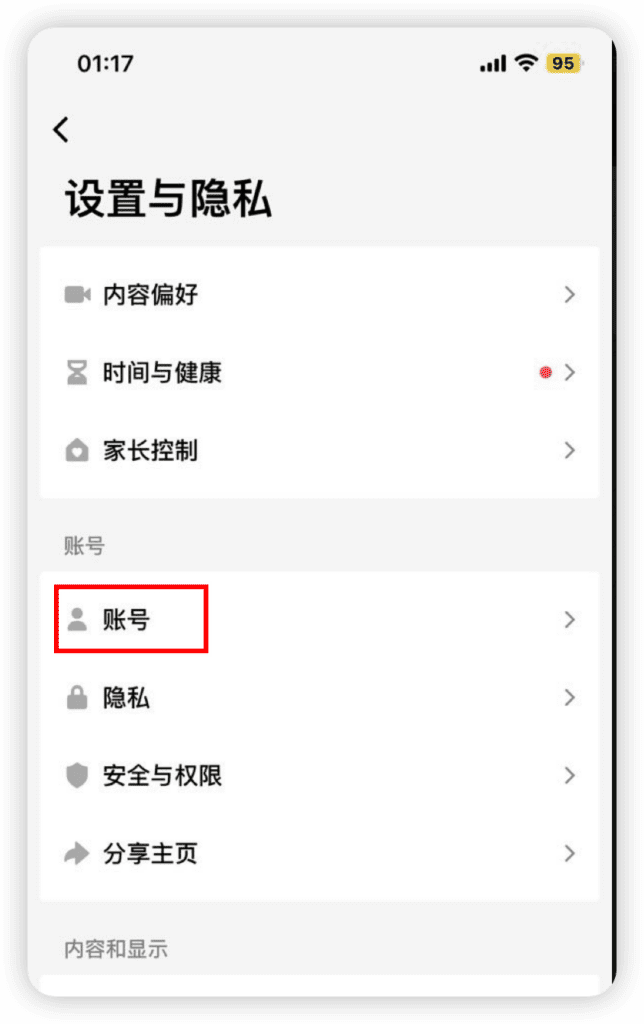Go back using the top arrow

click(62, 130)
